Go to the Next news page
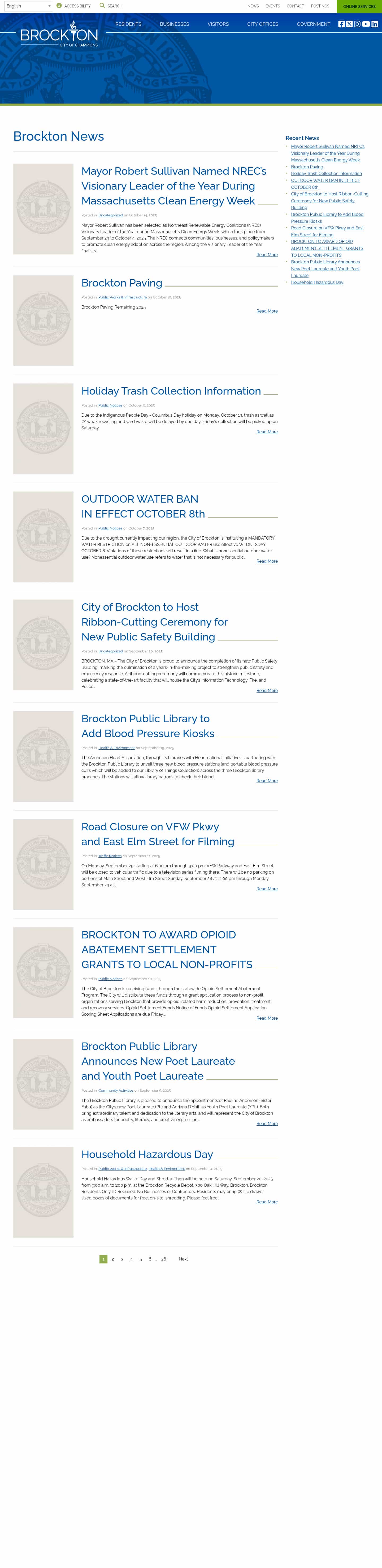The image size is (382, 1568). [183, 1259]
